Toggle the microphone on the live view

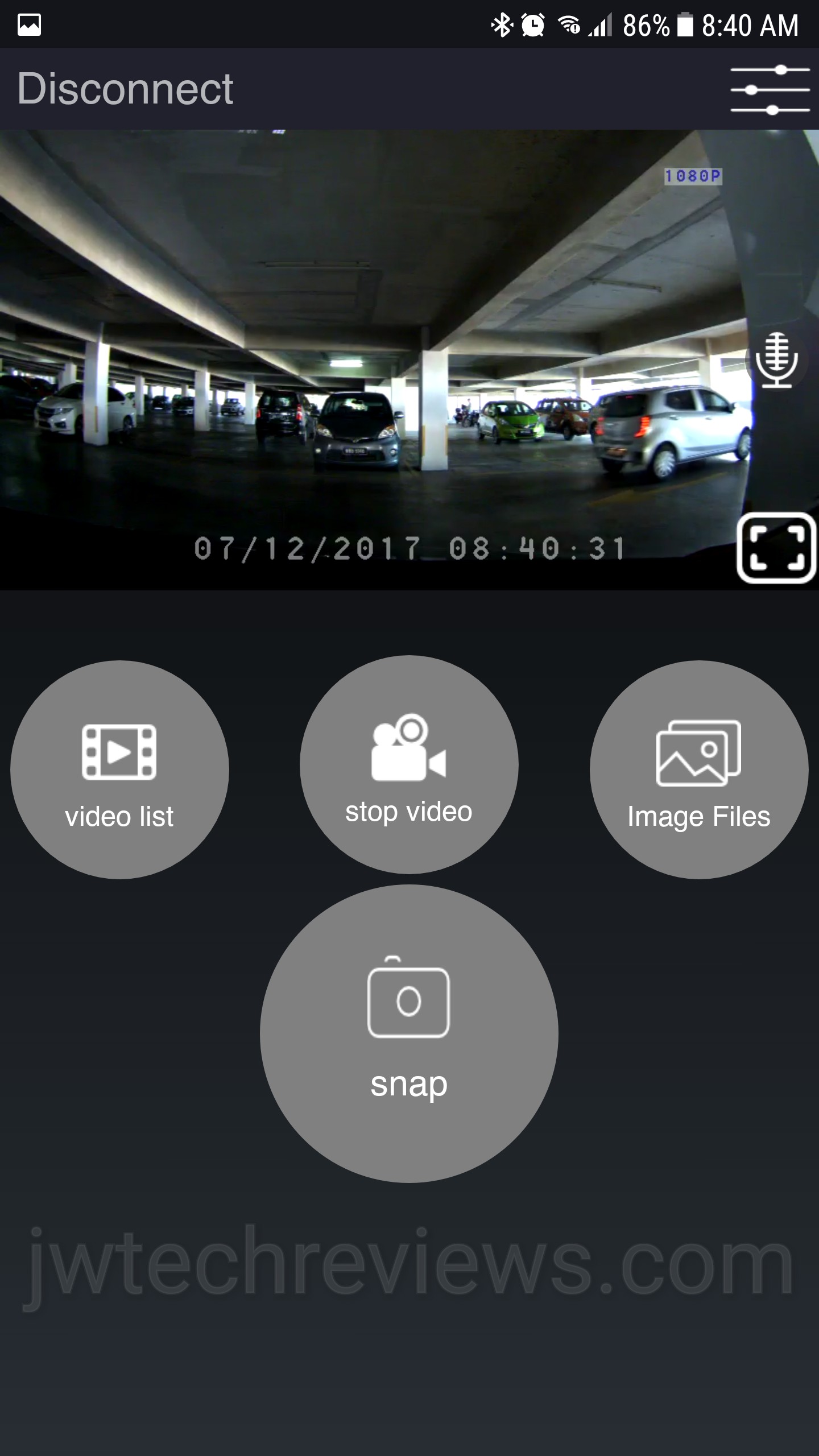tap(776, 359)
